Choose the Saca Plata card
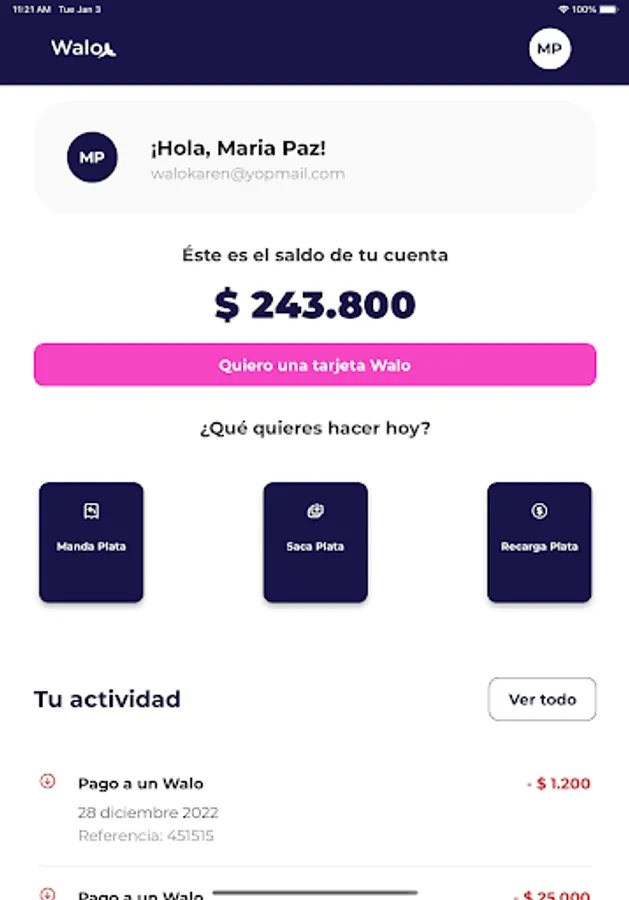Viewport: 629px width, 900px height. coord(315,542)
